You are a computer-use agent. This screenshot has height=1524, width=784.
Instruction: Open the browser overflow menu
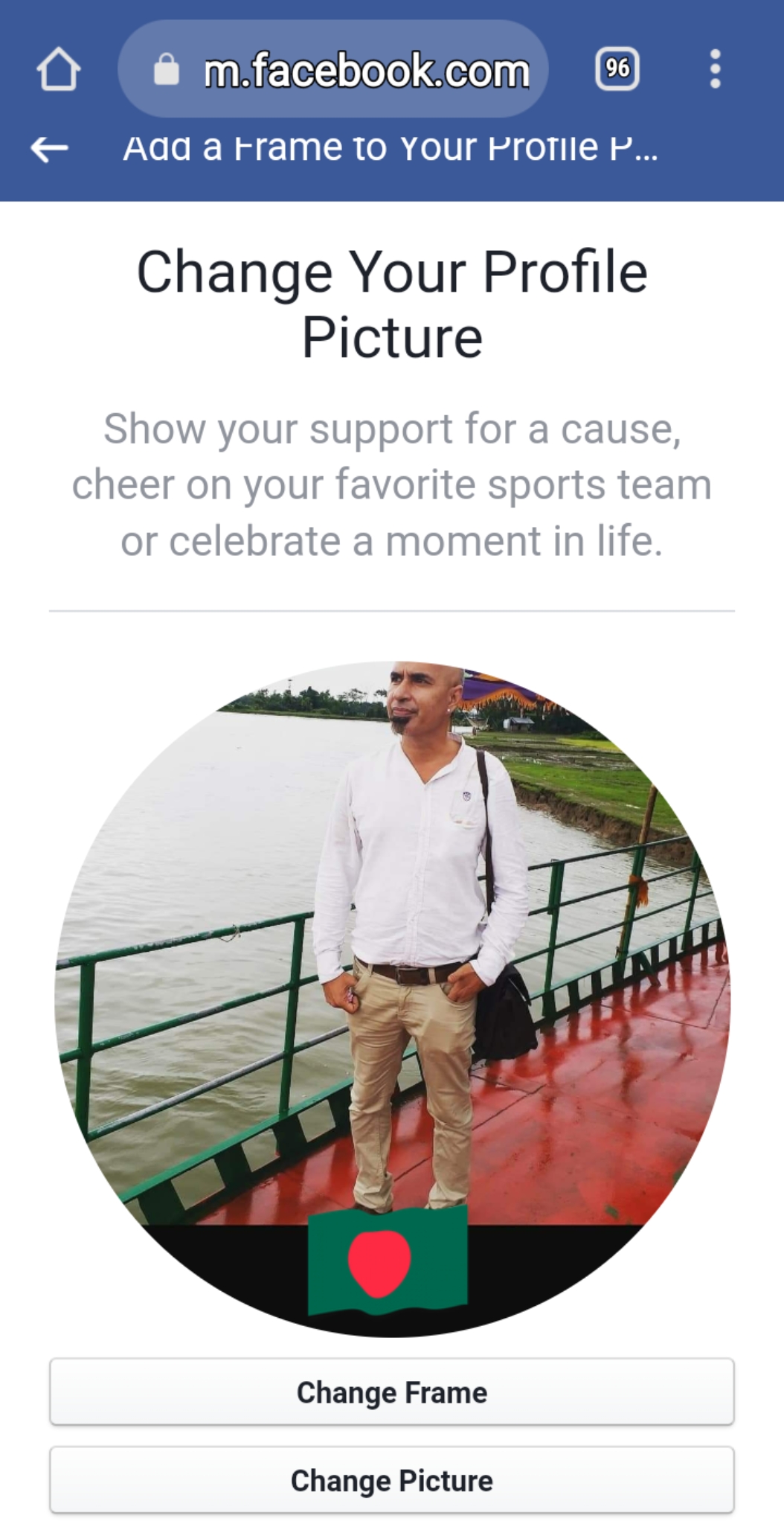click(715, 69)
